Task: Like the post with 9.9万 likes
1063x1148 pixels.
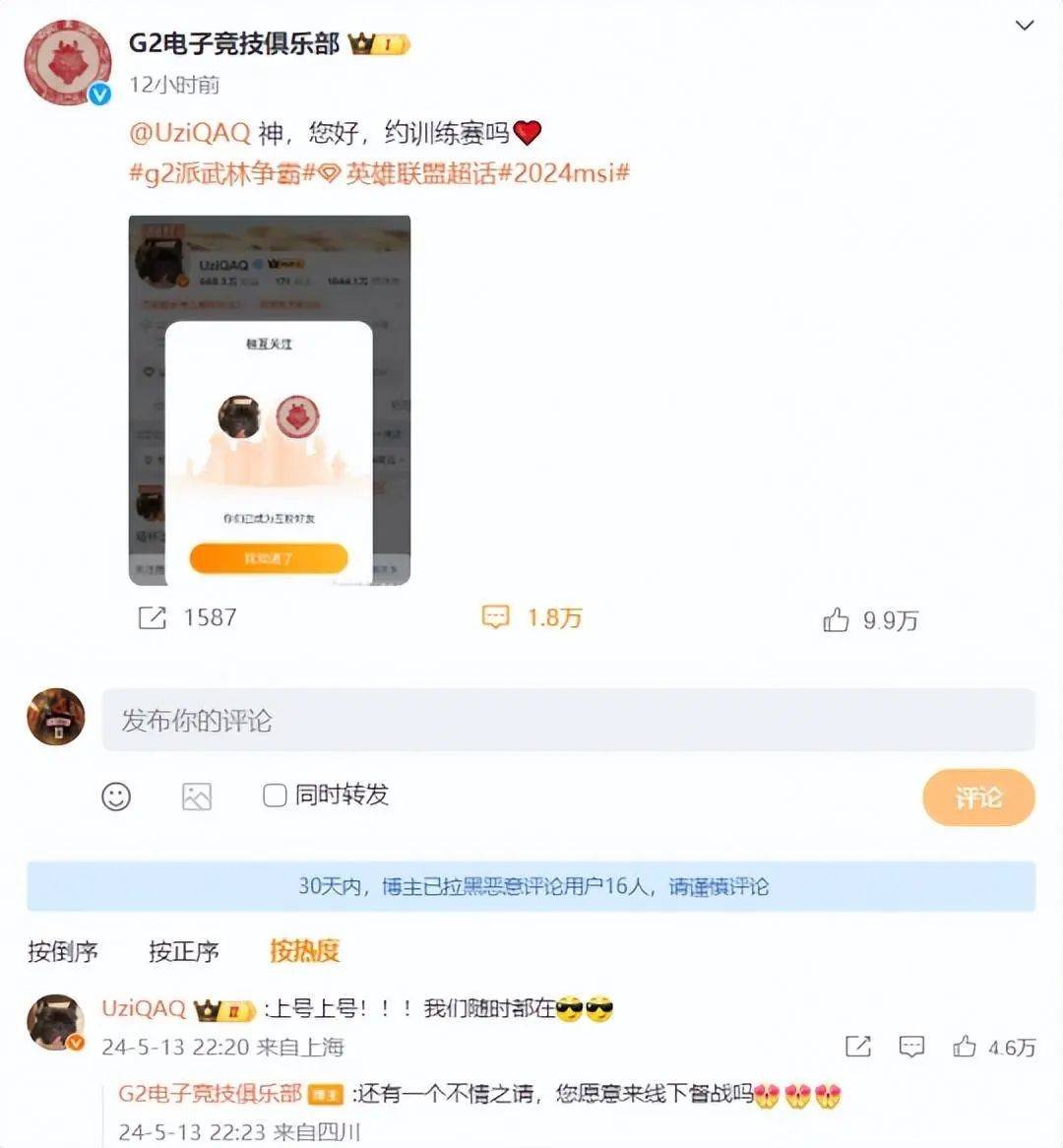Action: 836,619
